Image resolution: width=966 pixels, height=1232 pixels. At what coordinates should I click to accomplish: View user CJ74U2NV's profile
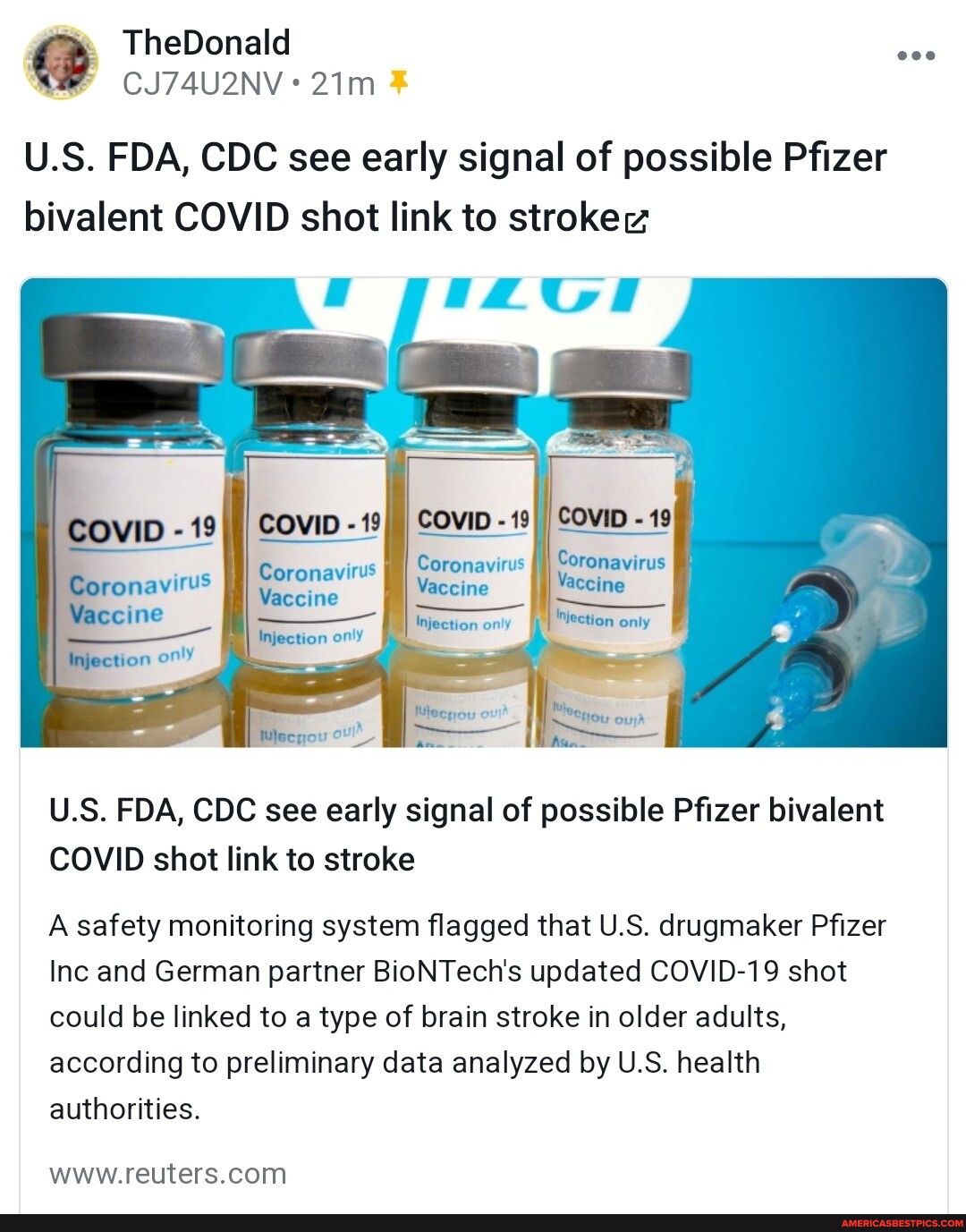point(202,84)
